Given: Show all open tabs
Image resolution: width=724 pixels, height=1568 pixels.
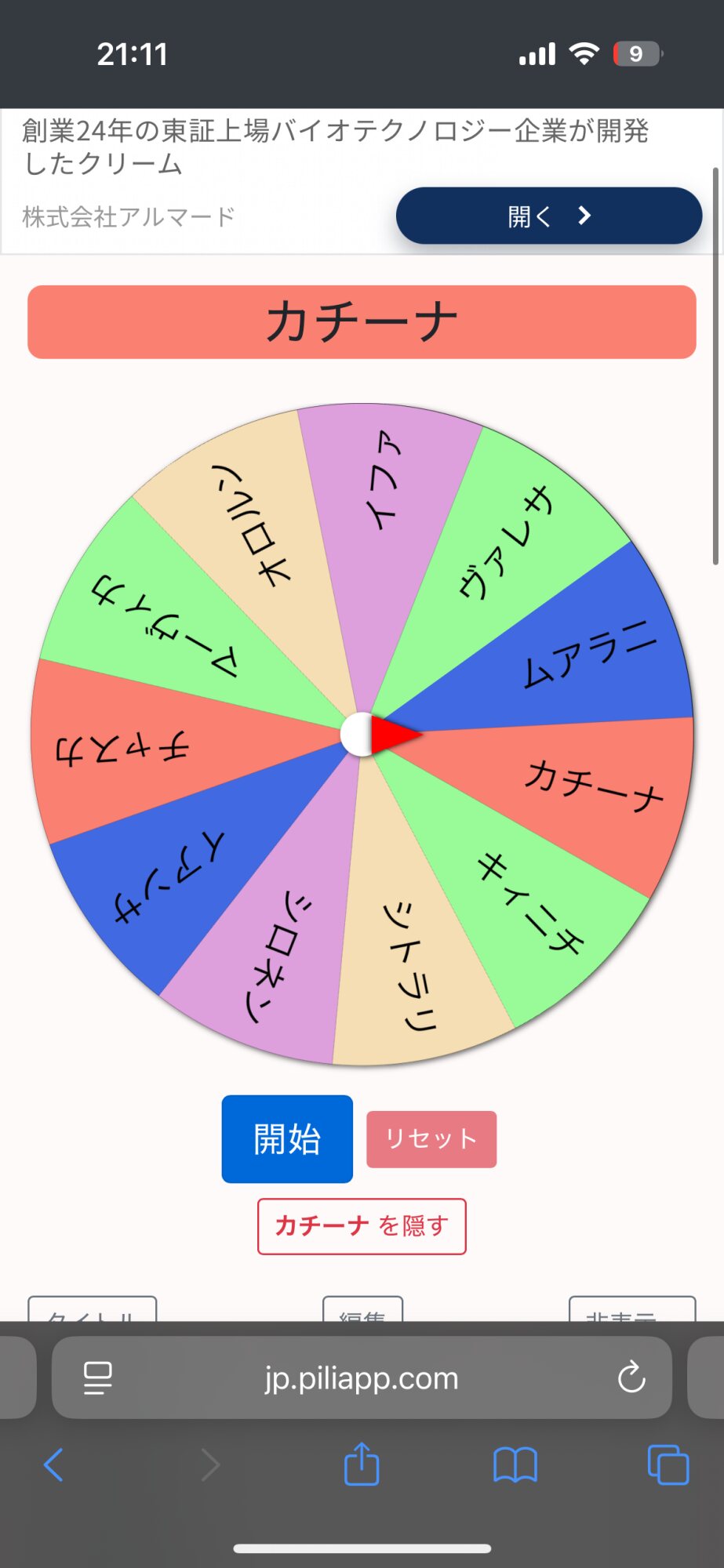Looking at the screenshot, I should 668,1465.
